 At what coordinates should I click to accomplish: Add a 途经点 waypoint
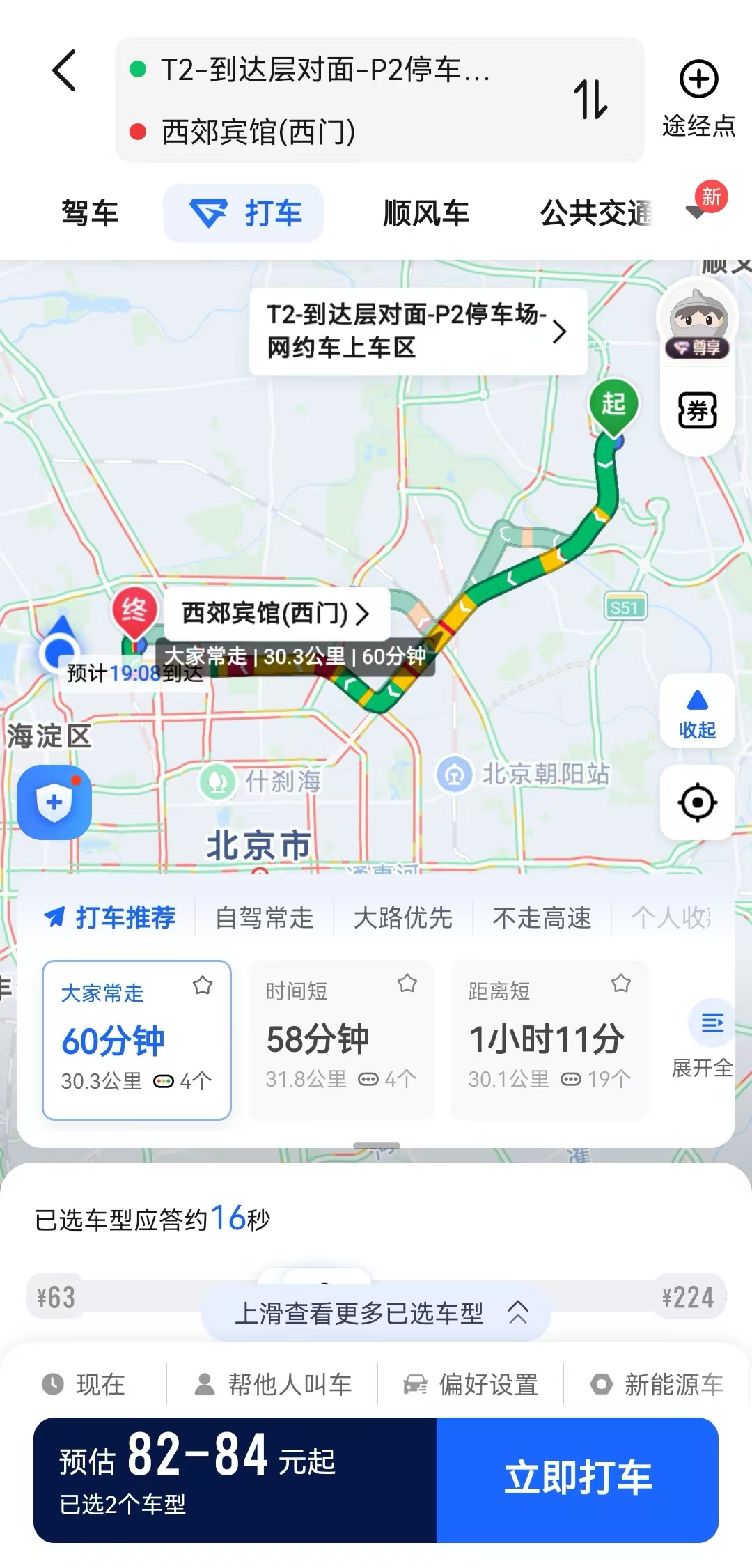tap(698, 98)
